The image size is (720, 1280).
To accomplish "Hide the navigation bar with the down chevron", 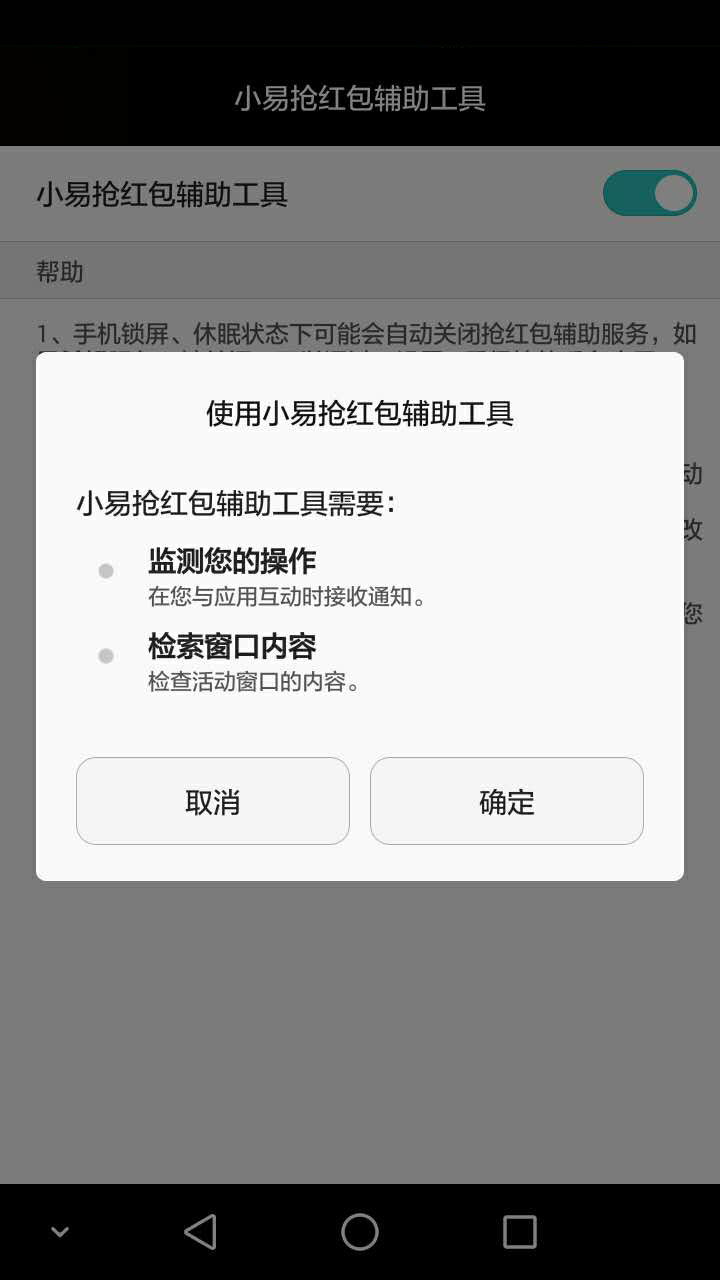I will (x=60, y=1231).
